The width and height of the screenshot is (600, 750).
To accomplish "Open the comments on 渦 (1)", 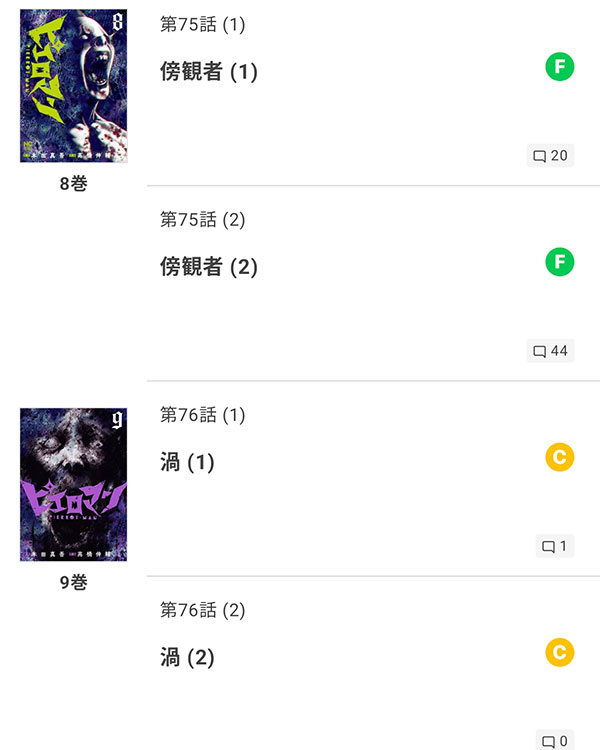I will coord(554,546).
